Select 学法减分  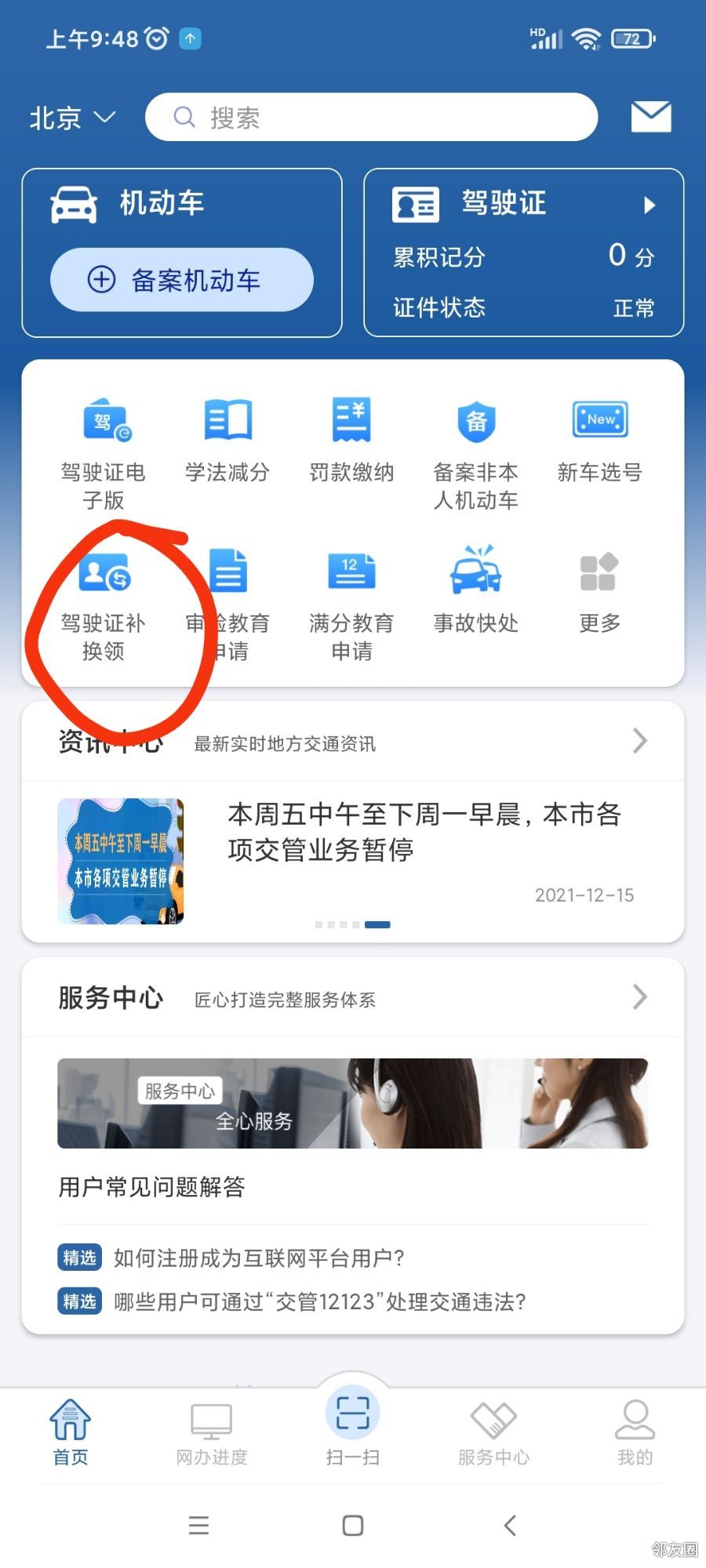click(227, 441)
